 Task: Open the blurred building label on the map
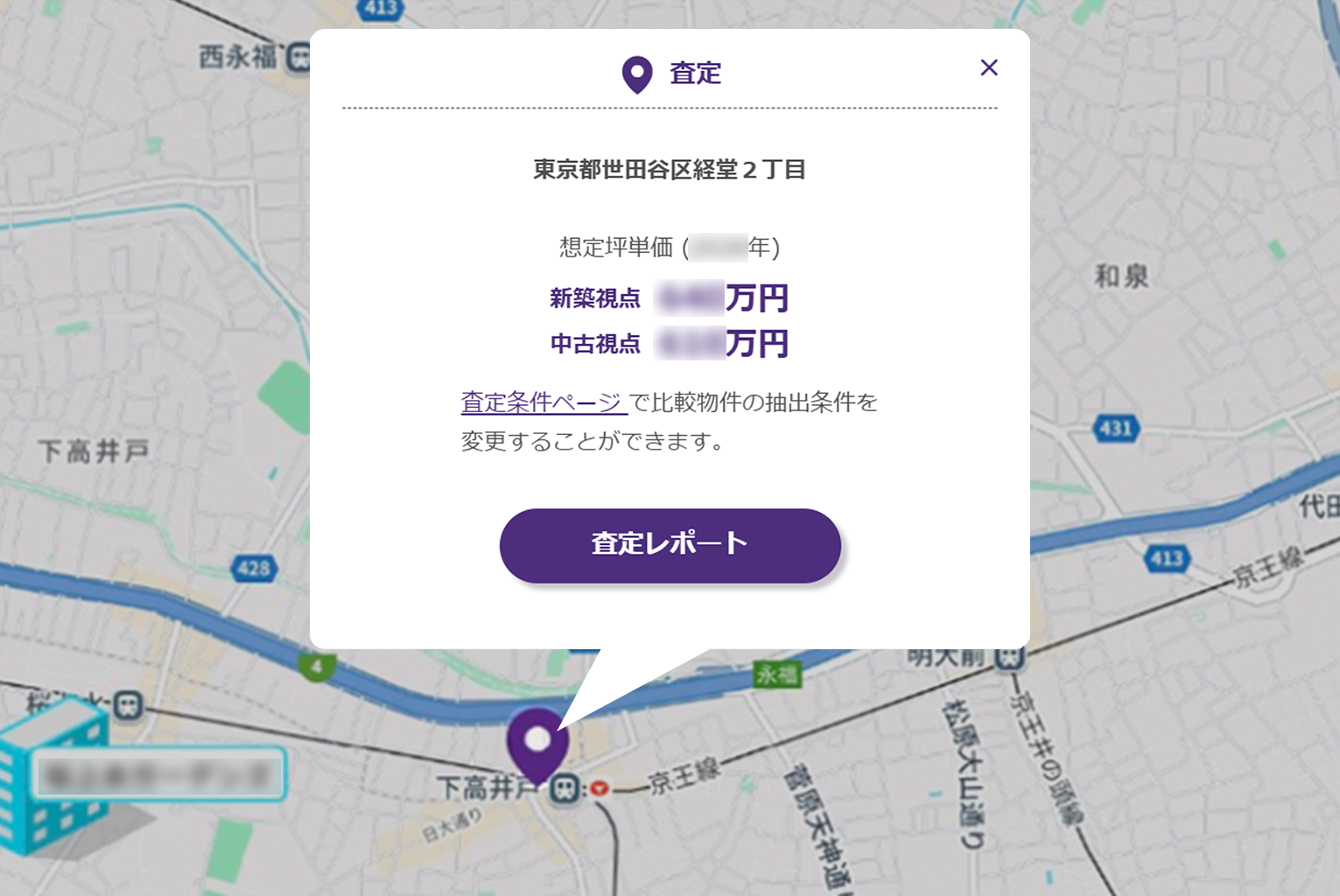pyautogui.click(x=159, y=774)
